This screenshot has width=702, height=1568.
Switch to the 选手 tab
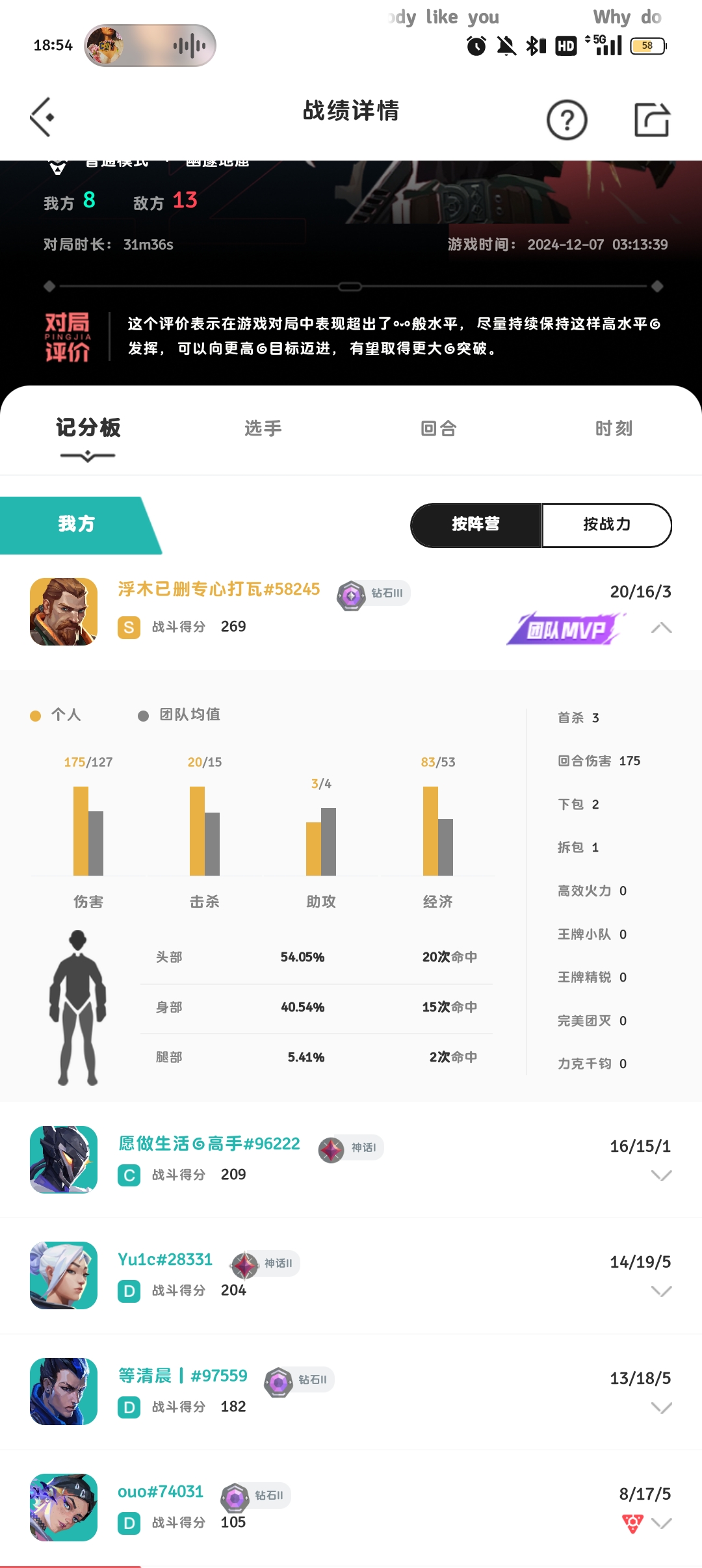point(263,428)
